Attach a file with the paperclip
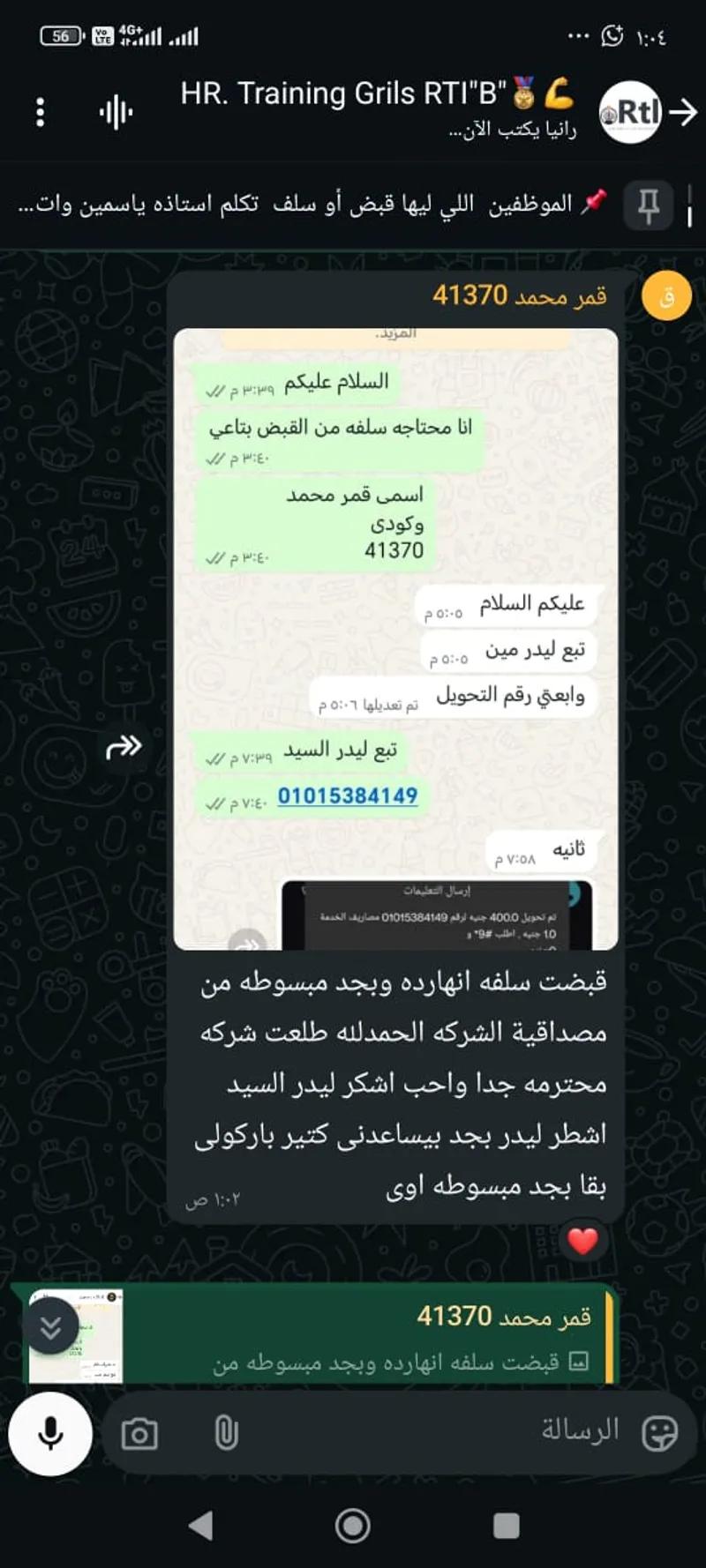Image resolution: width=706 pixels, height=1568 pixels. (x=226, y=1433)
